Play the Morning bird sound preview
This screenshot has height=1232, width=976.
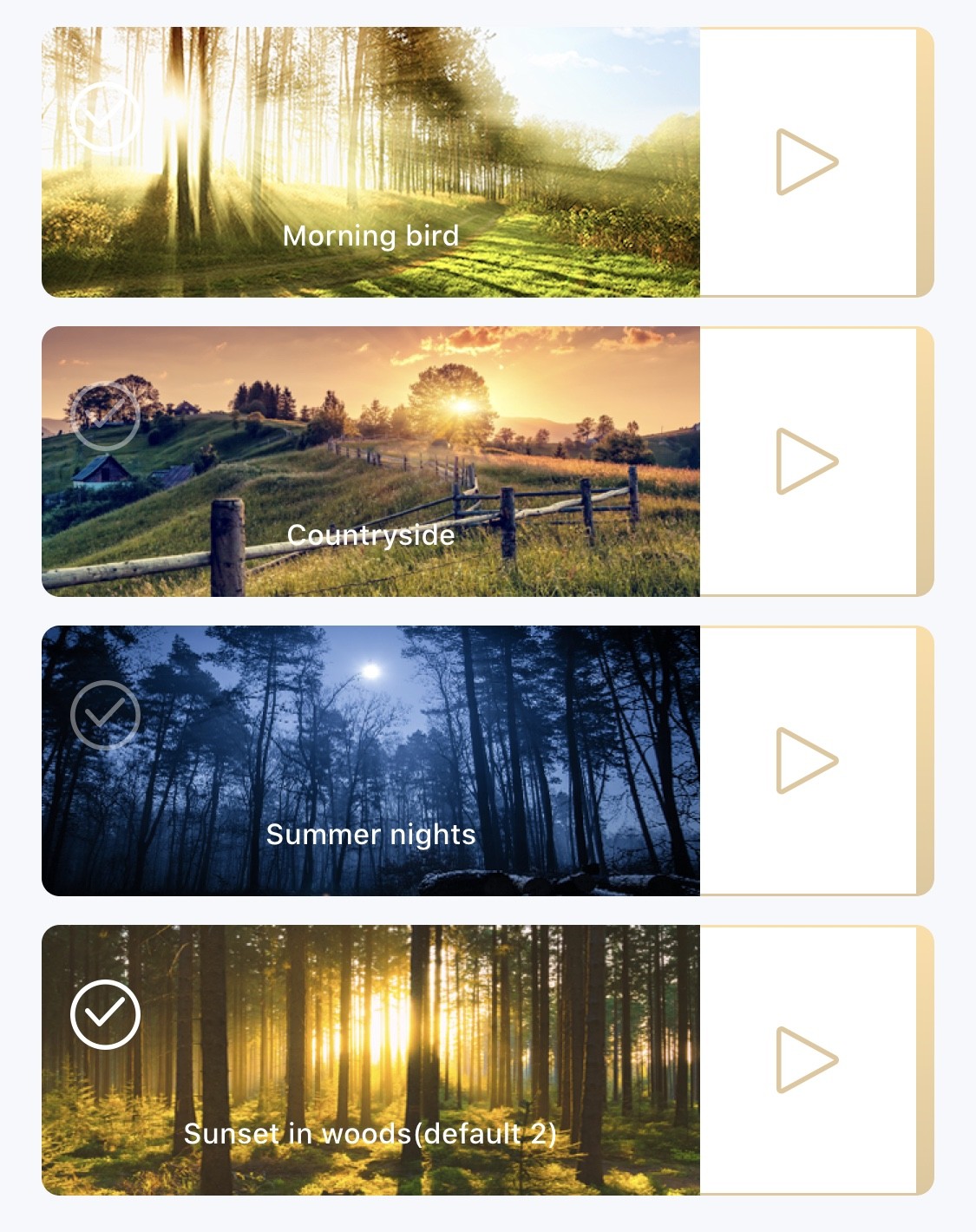pyautogui.click(x=805, y=162)
